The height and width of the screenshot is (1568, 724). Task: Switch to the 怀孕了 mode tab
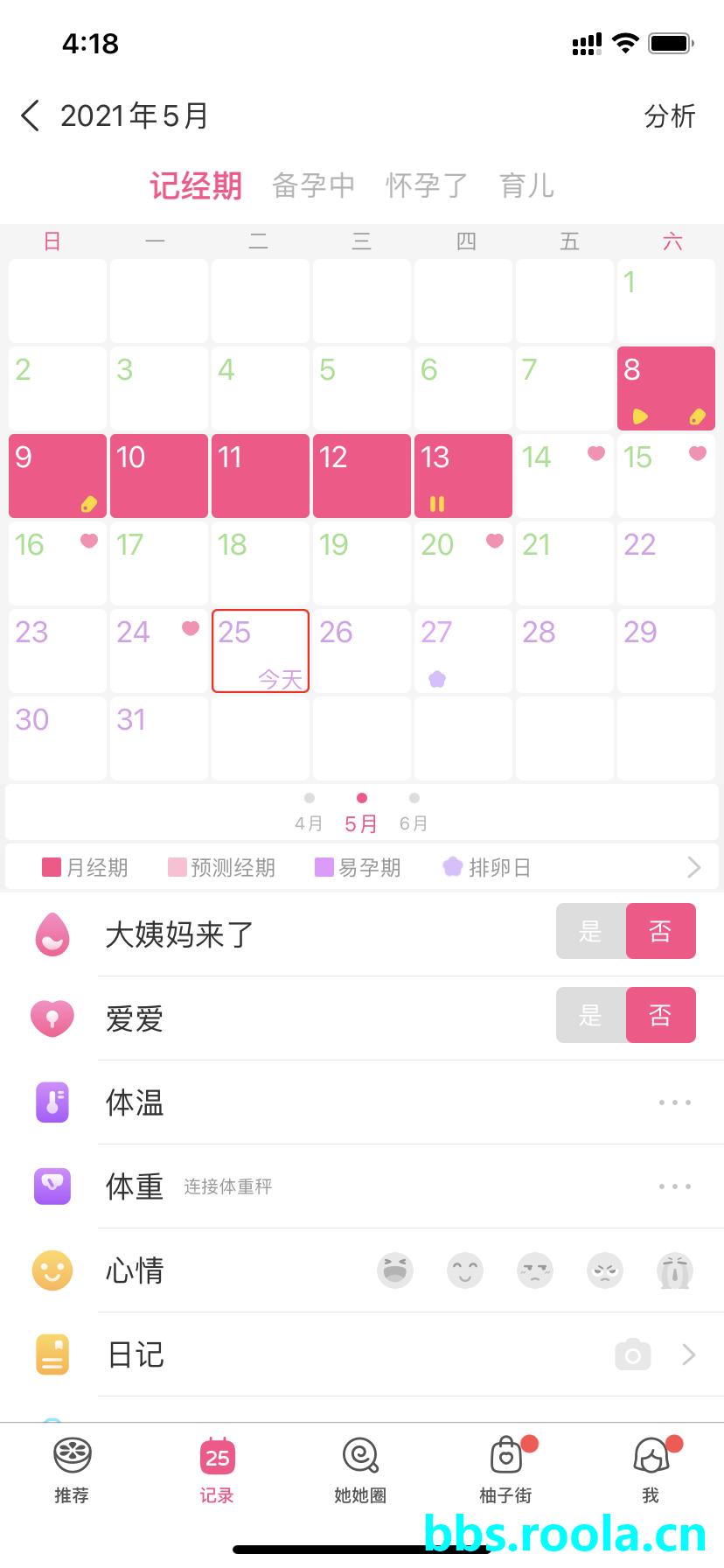pyautogui.click(x=427, y=185)
